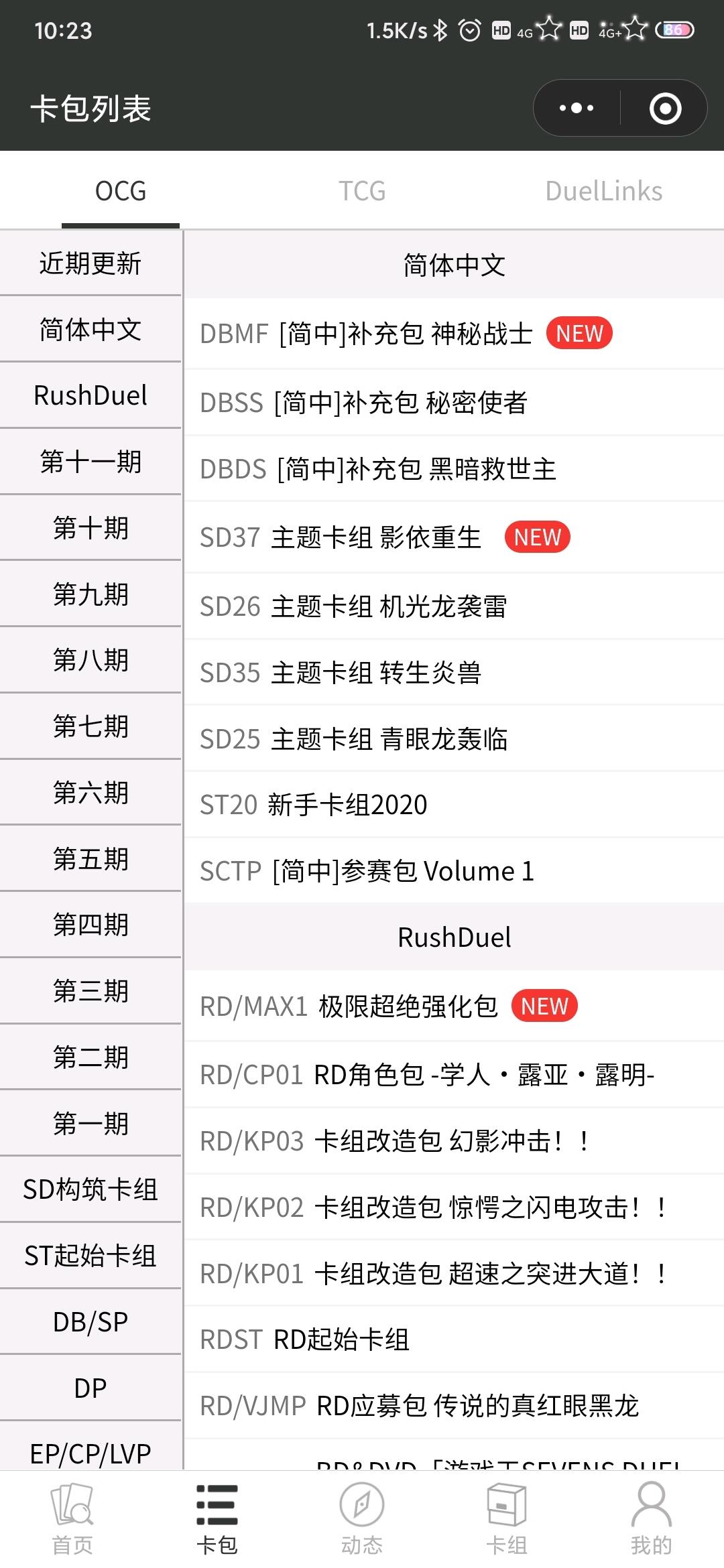Viewport: 724px width, 1568px height.
Task: View RDST RD起始卡组
Action: (x=454, y=1340)
